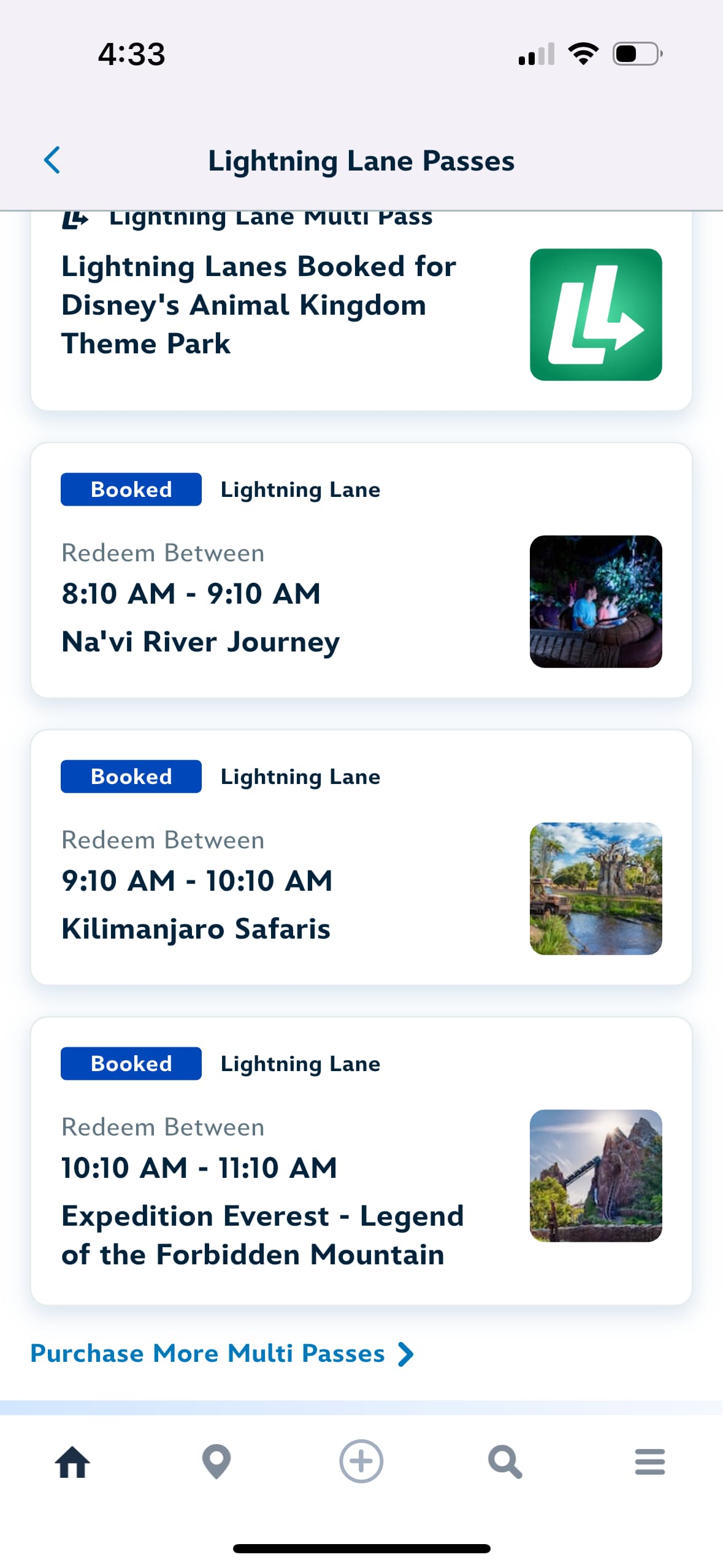Viewport: 723px width, 1568px height.
Task: Tap Purchase More Multi Passes link
Action: click(x=222, y=1353)
